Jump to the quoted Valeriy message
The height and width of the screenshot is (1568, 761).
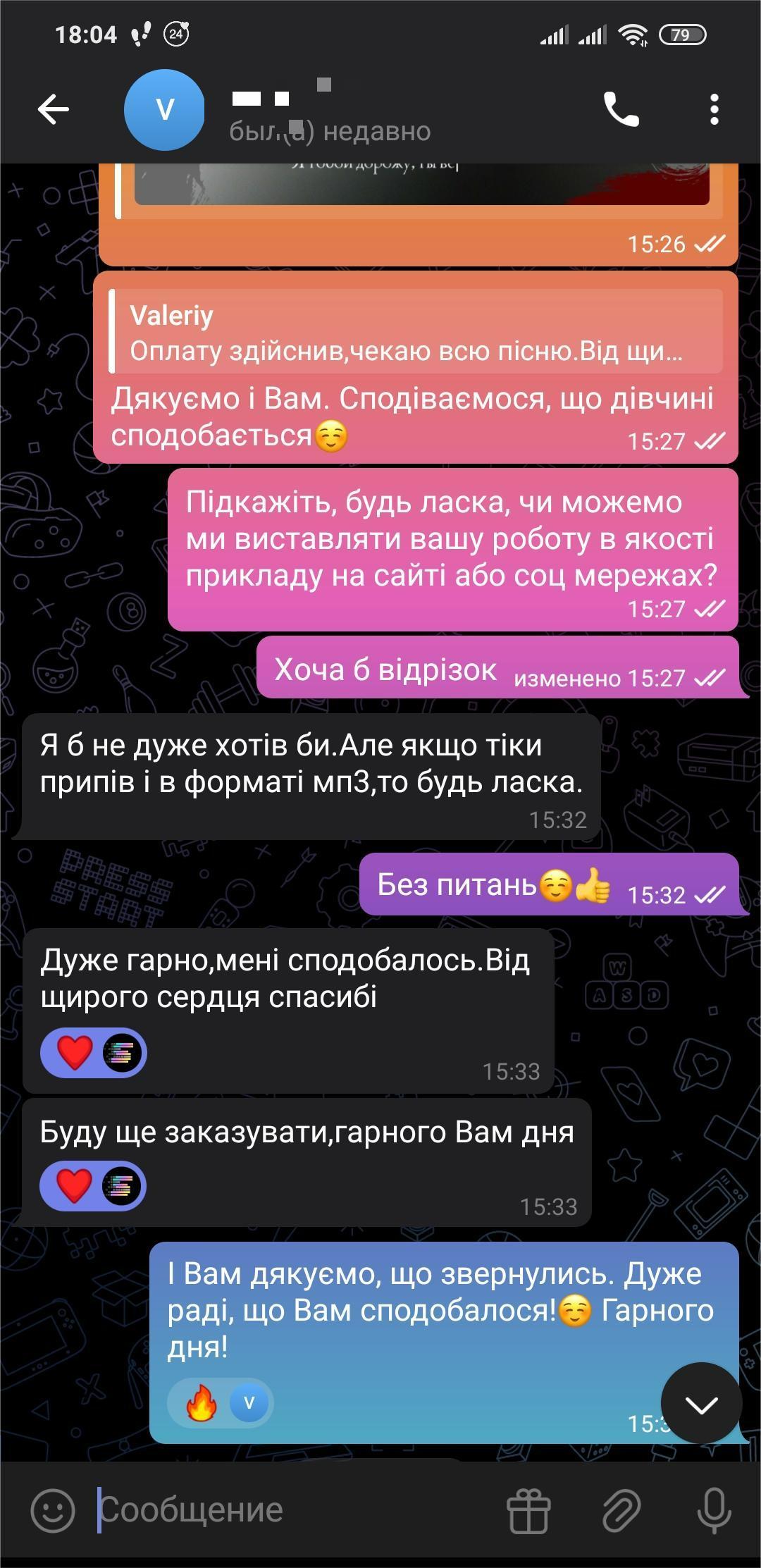pyautogui.click(x=416, y=333)
